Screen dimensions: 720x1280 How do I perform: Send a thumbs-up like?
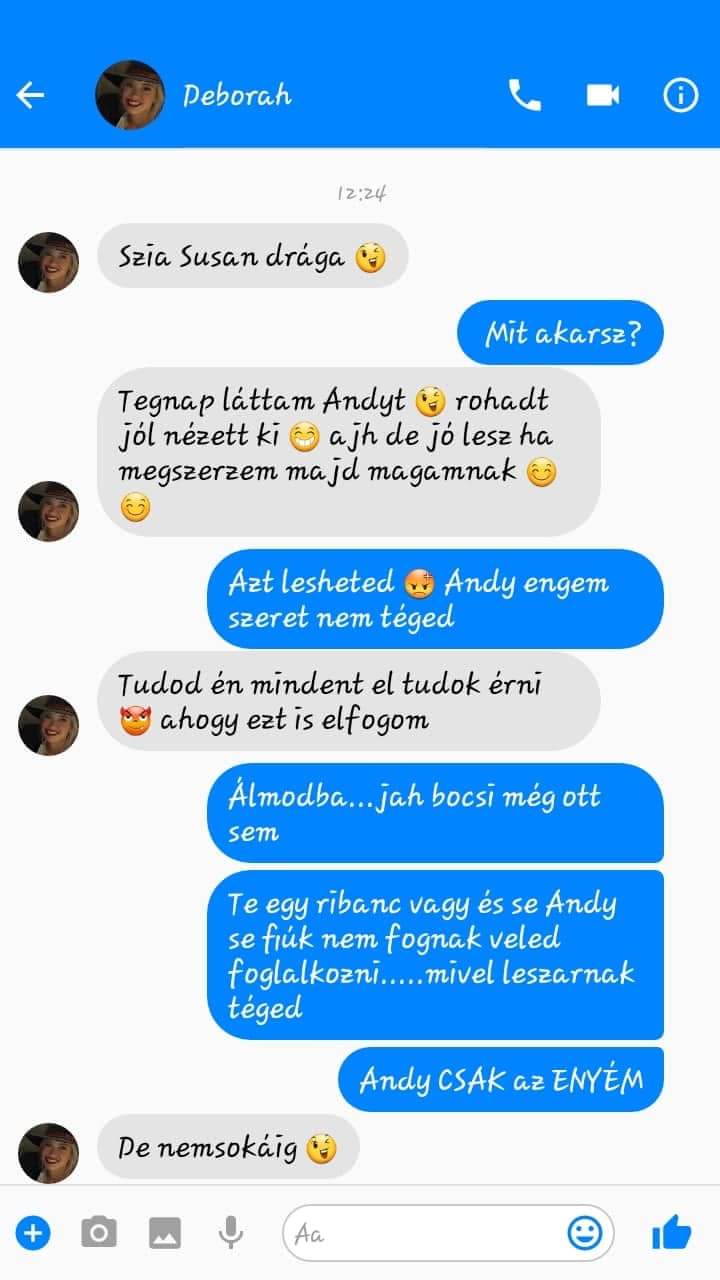point(671,1233)
